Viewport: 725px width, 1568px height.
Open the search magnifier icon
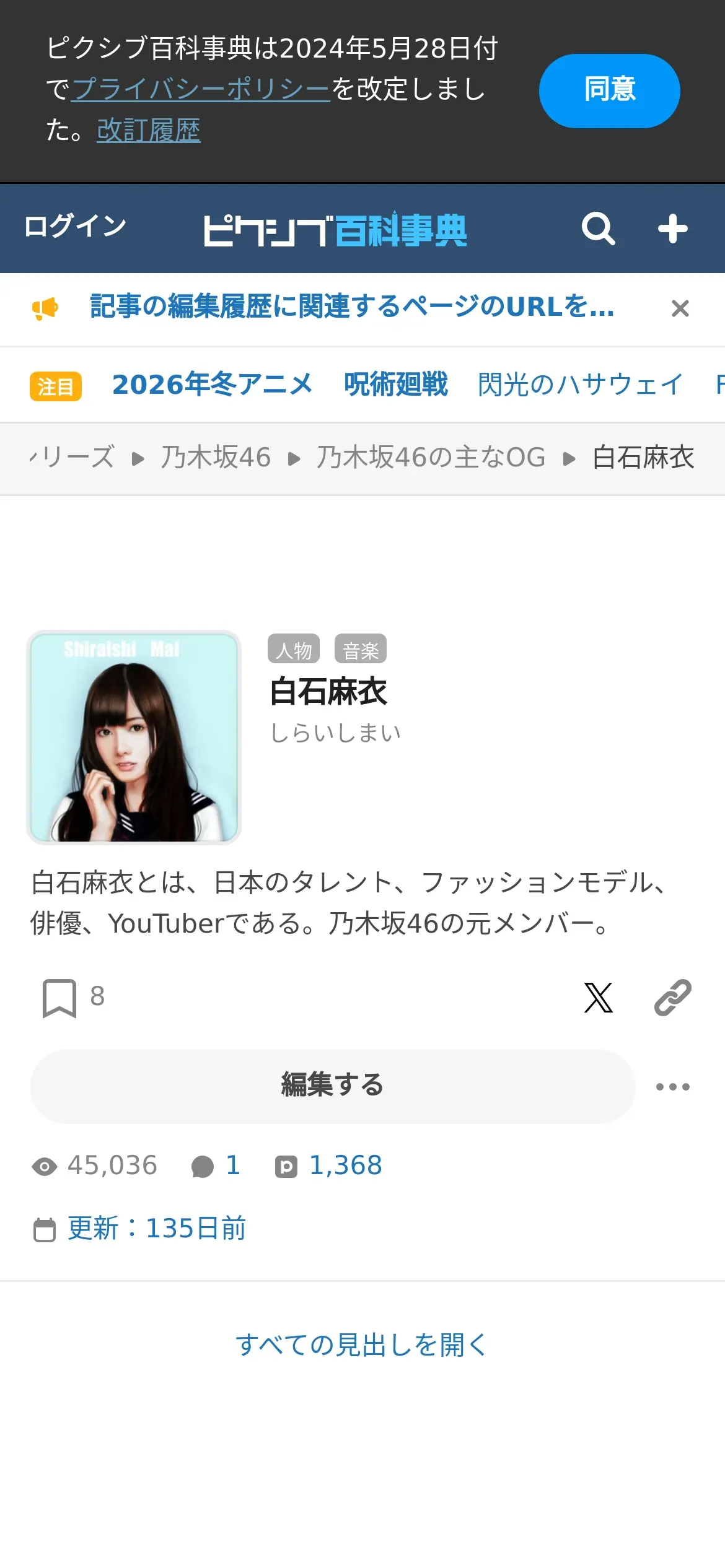(x=598, y=229)
